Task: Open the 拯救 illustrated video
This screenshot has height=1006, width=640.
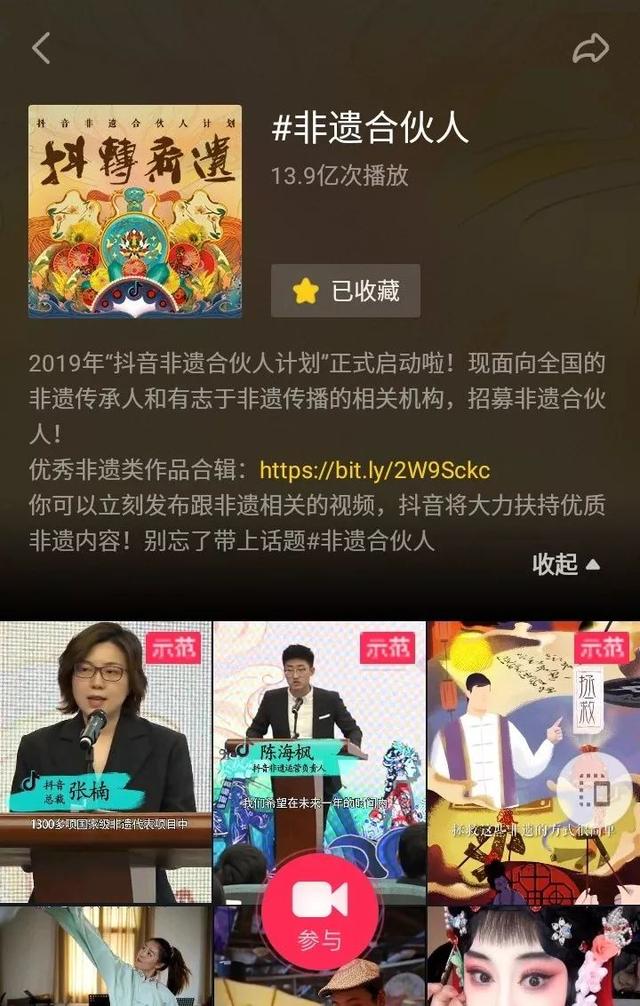Action: pos(533,760)
